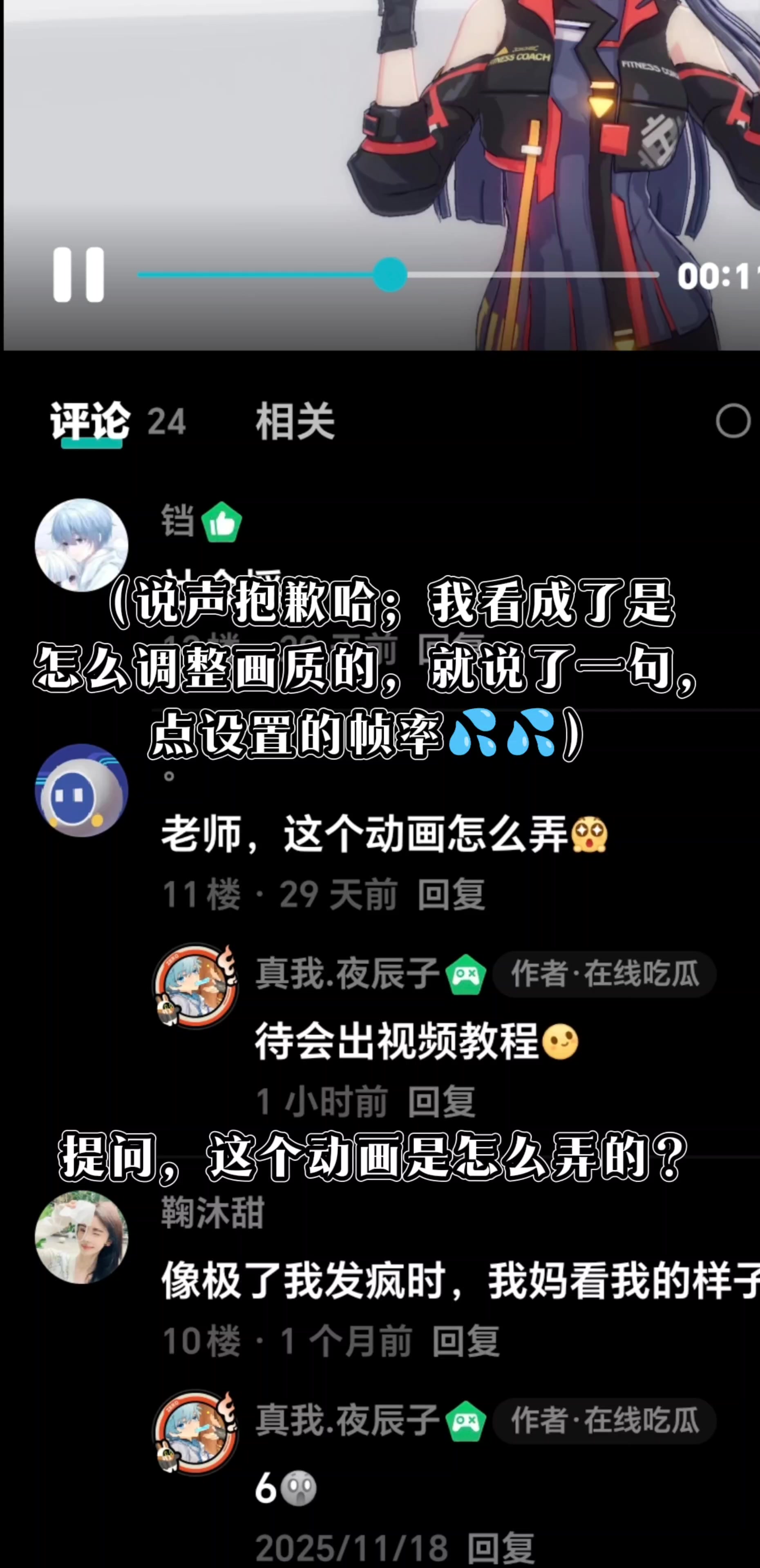Reply to 鞠沐甜's 10楼 comment

466,1341
